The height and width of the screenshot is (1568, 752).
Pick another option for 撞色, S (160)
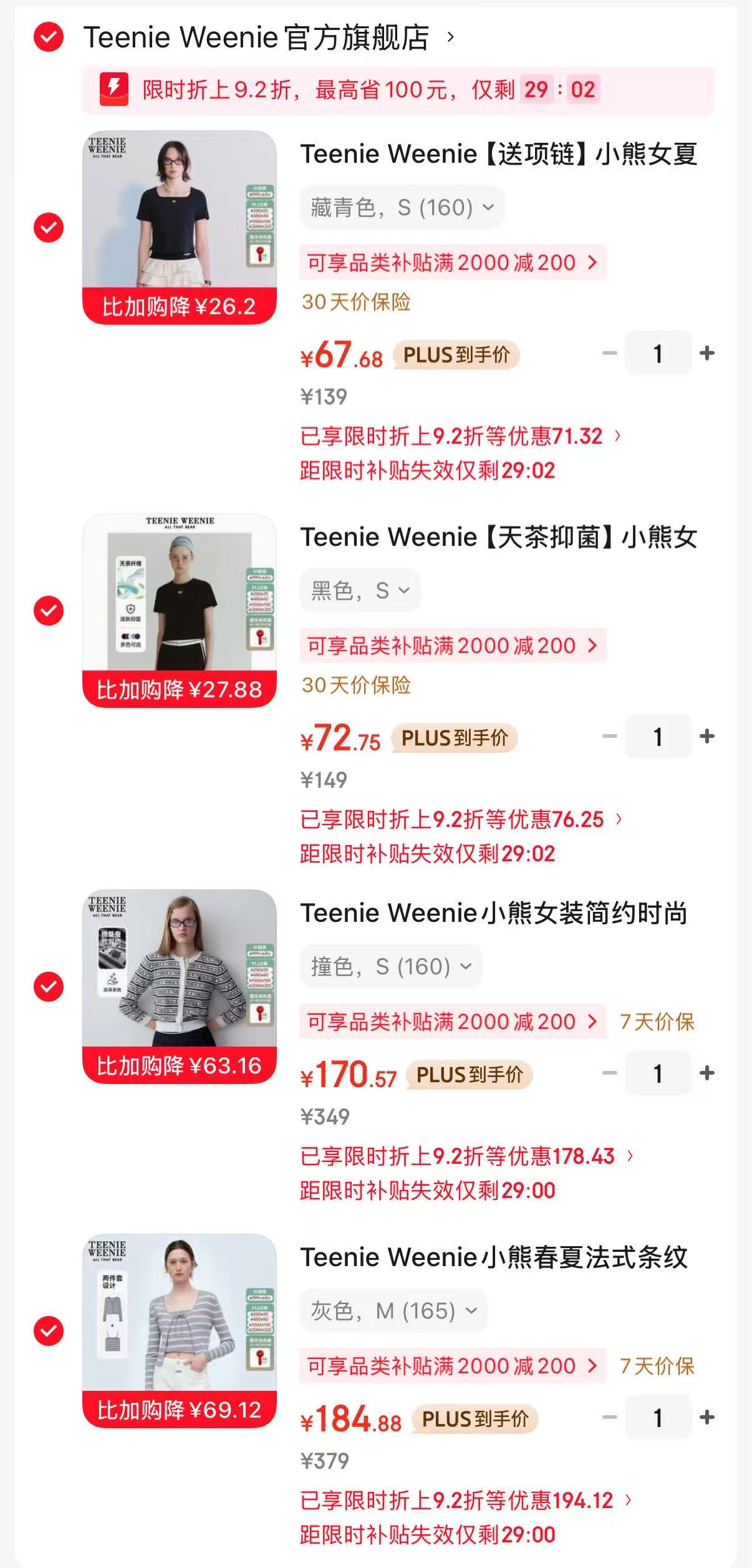click(x=391, y=967)
